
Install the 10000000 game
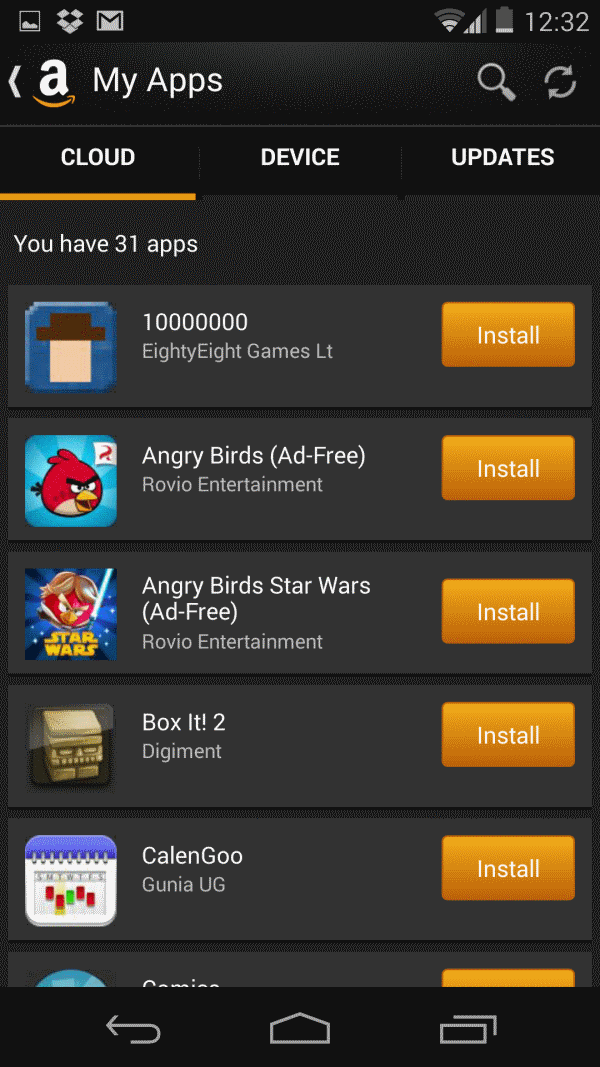(x=508, y=335)
